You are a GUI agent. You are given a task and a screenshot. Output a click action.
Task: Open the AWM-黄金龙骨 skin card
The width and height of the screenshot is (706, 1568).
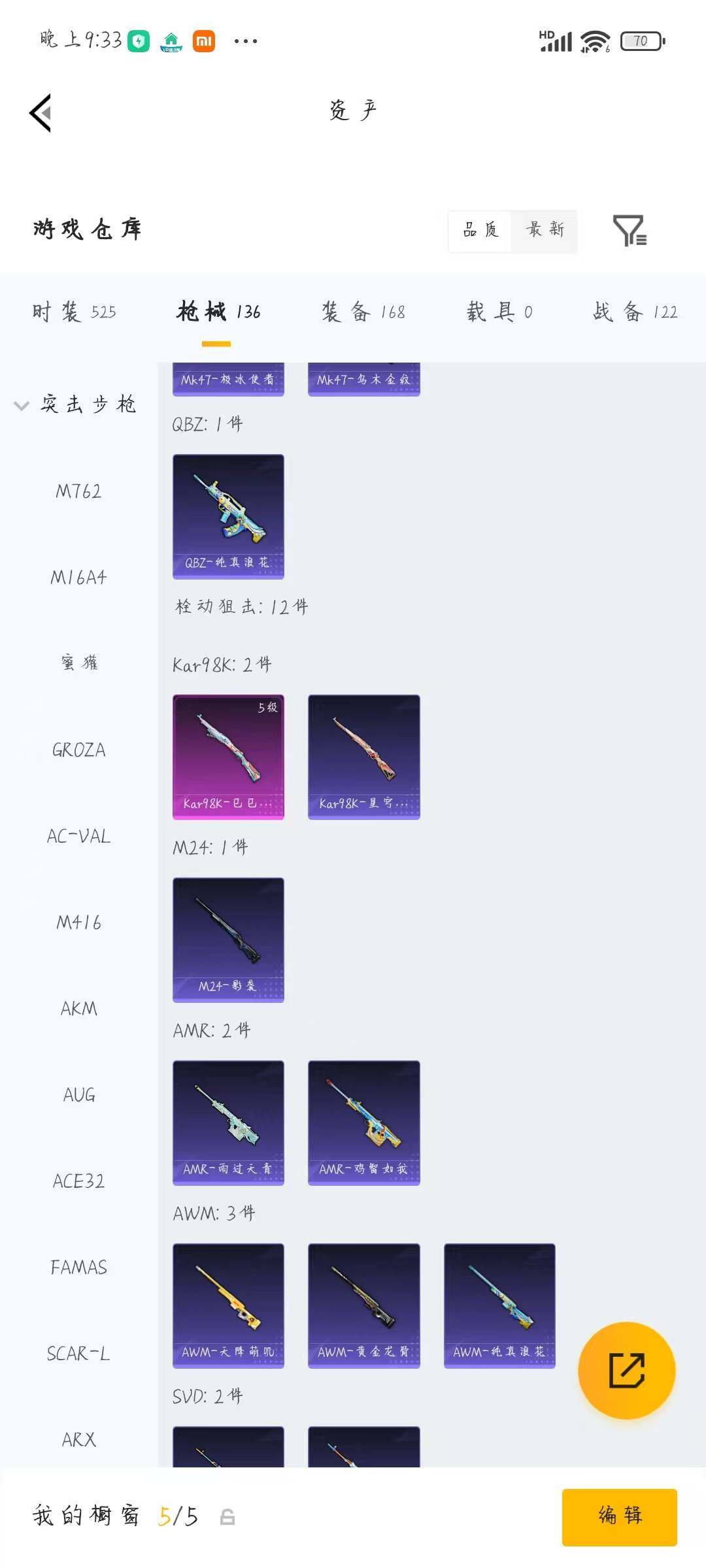[x=364, y=1306]
